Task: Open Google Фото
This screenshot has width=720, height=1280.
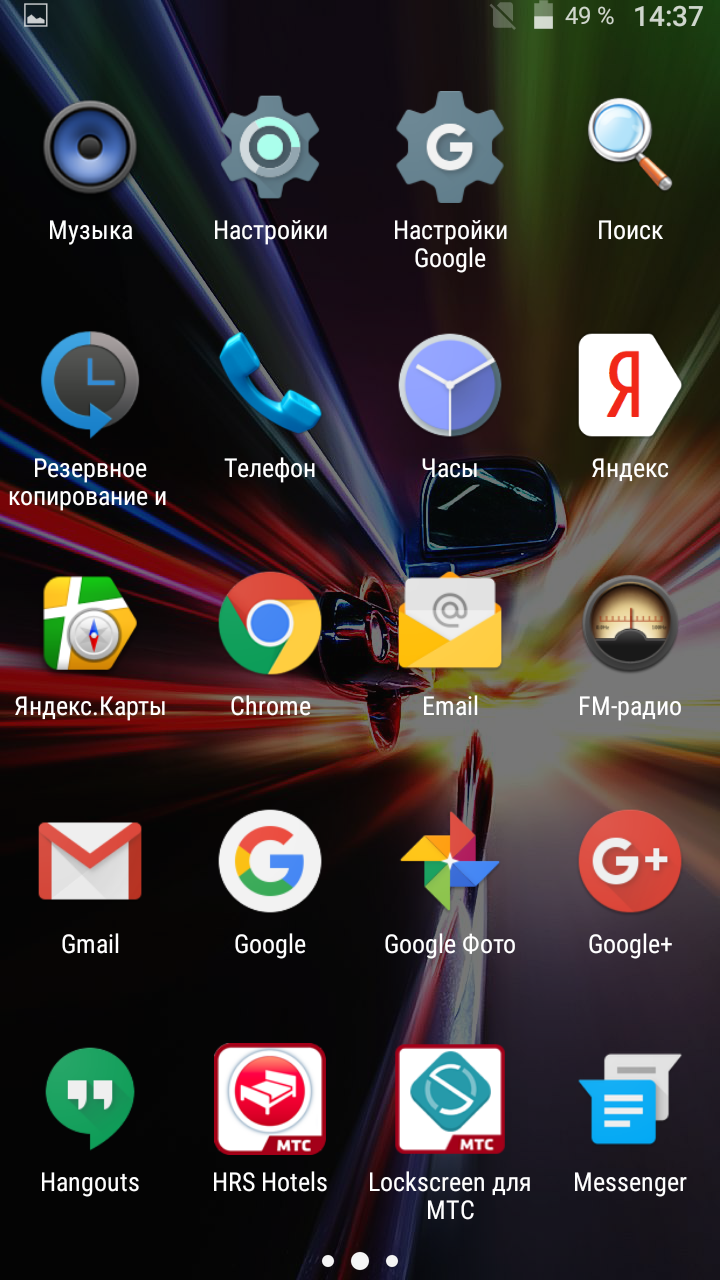Action: [x=450, y=862]
